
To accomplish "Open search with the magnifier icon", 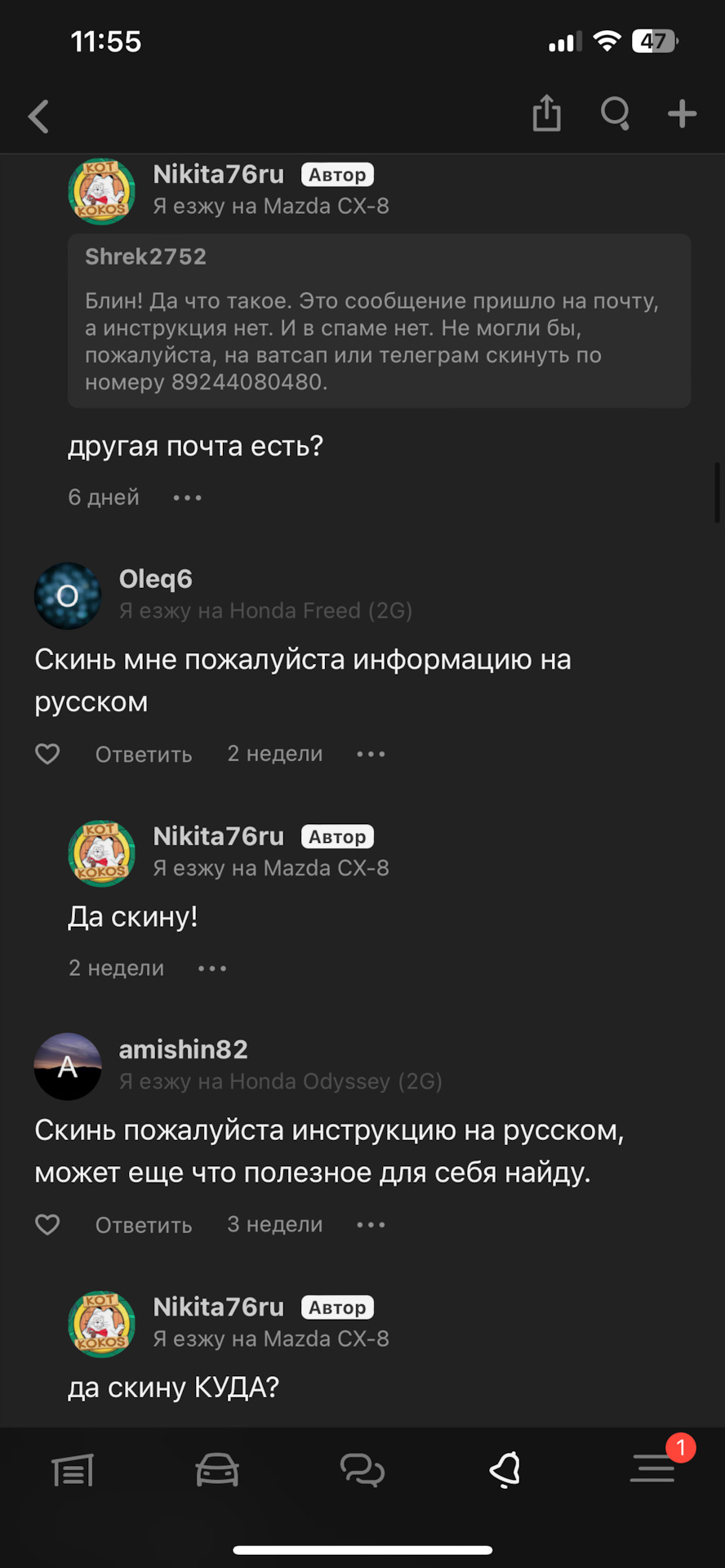I will point(615,114).
